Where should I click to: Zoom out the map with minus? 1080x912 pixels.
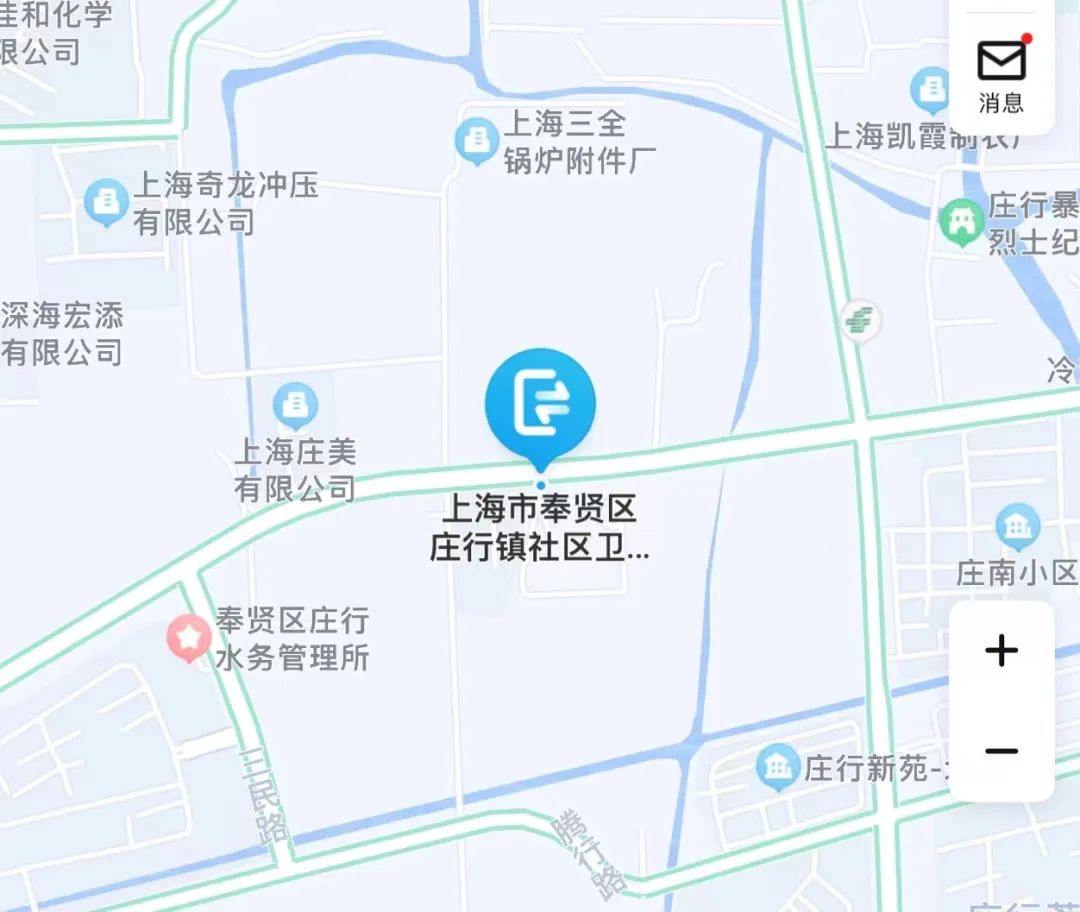pyautogui.click(x=1001, y=751)
